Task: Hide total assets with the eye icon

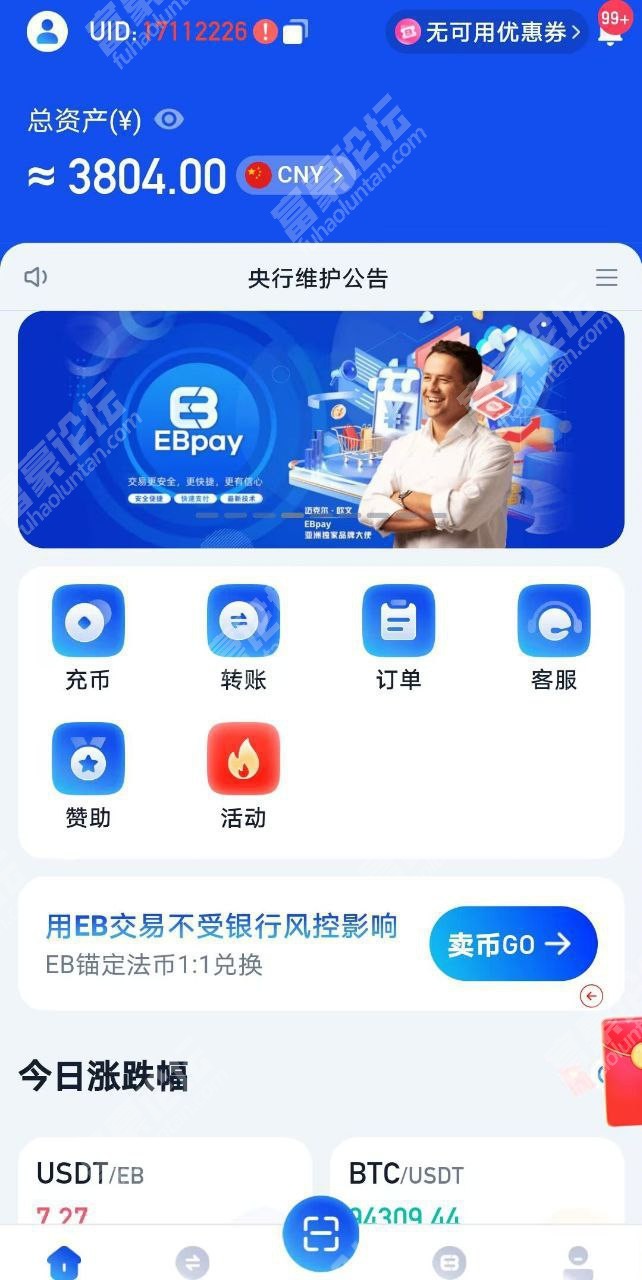Action: [169, 120]
